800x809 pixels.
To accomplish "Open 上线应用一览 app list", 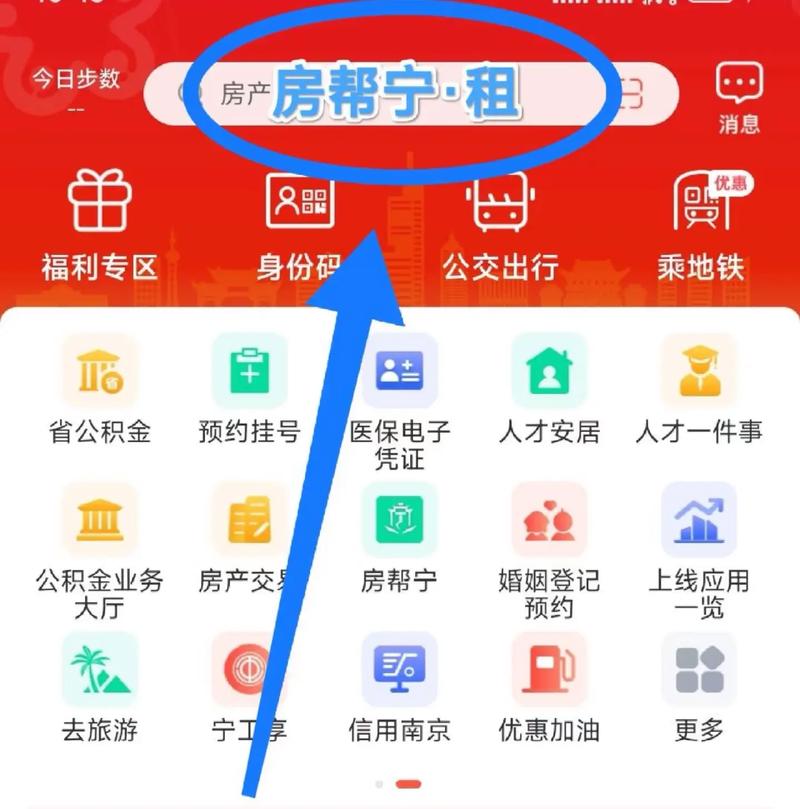I will [699, 545].
